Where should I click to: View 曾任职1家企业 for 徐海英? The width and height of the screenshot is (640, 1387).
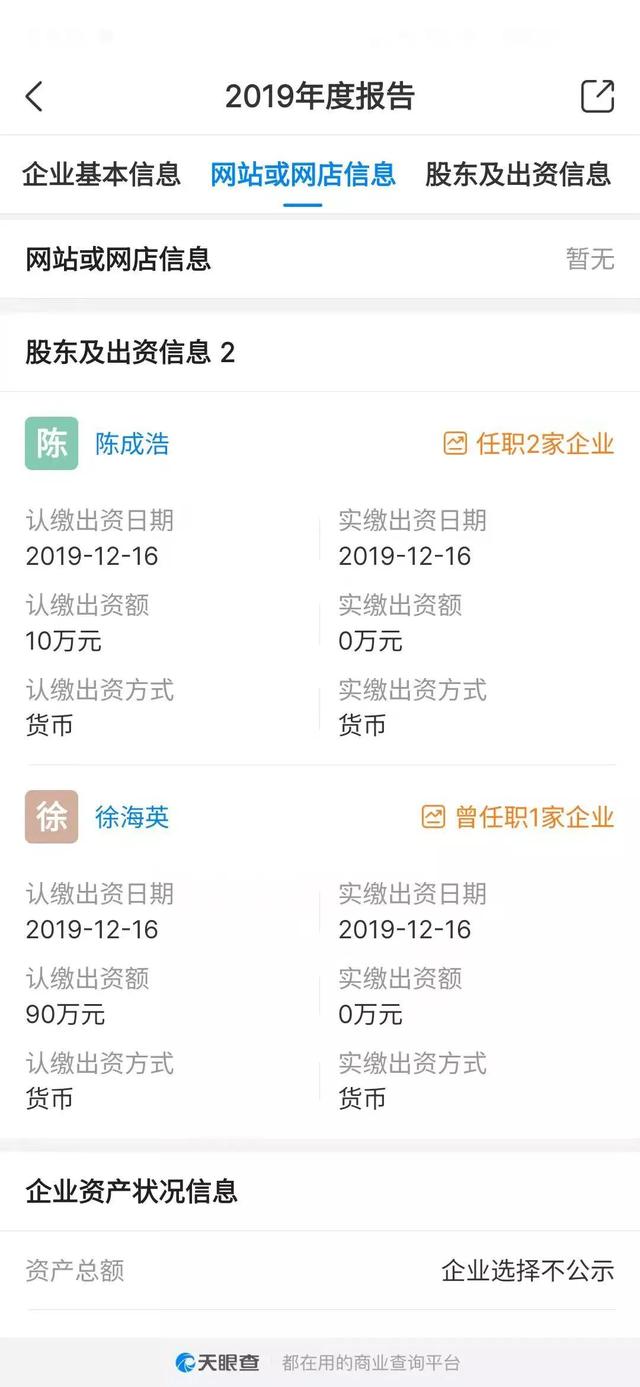pos(518,817)
